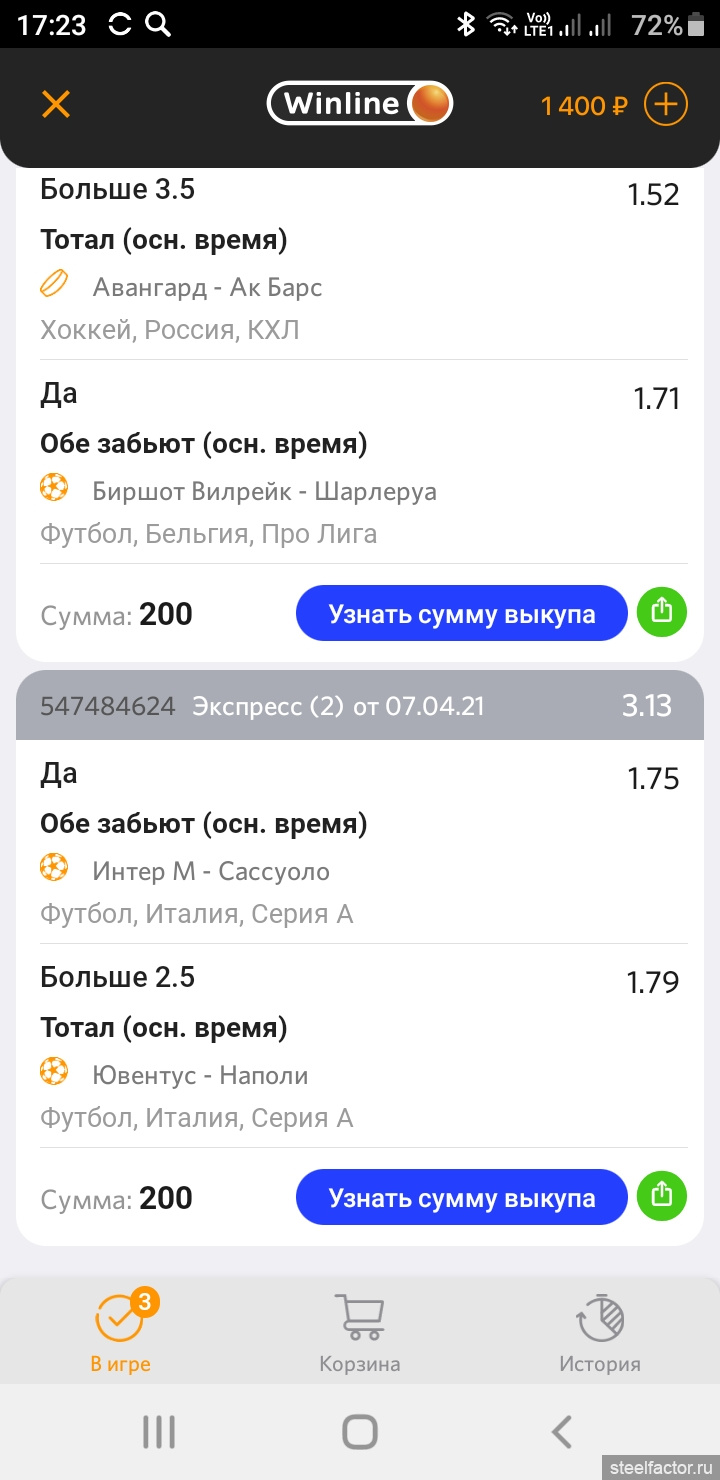Open the Биршот Вилрейк - Шарлеруа match

click(x=264, y=492)
